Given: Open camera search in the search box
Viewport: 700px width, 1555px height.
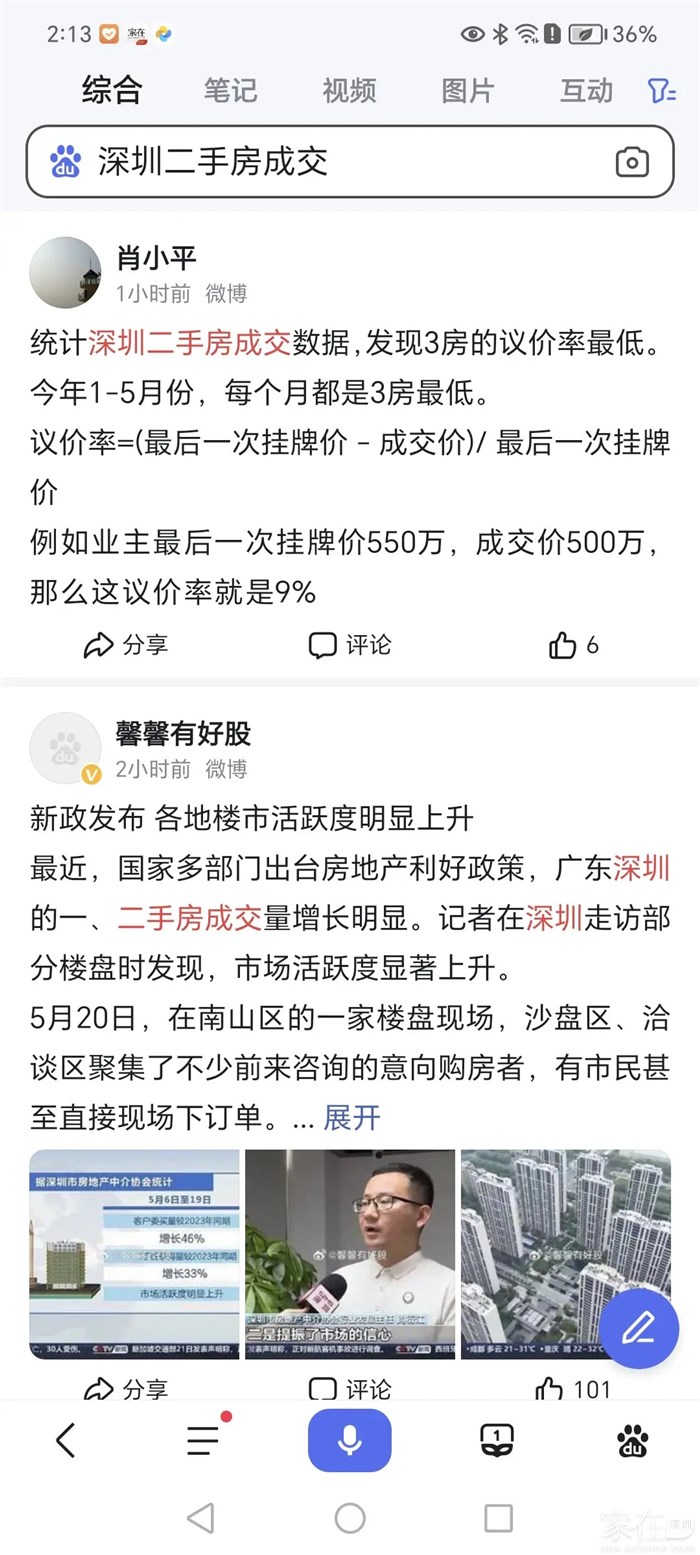Looking at the screenshot, I should 632,162.
